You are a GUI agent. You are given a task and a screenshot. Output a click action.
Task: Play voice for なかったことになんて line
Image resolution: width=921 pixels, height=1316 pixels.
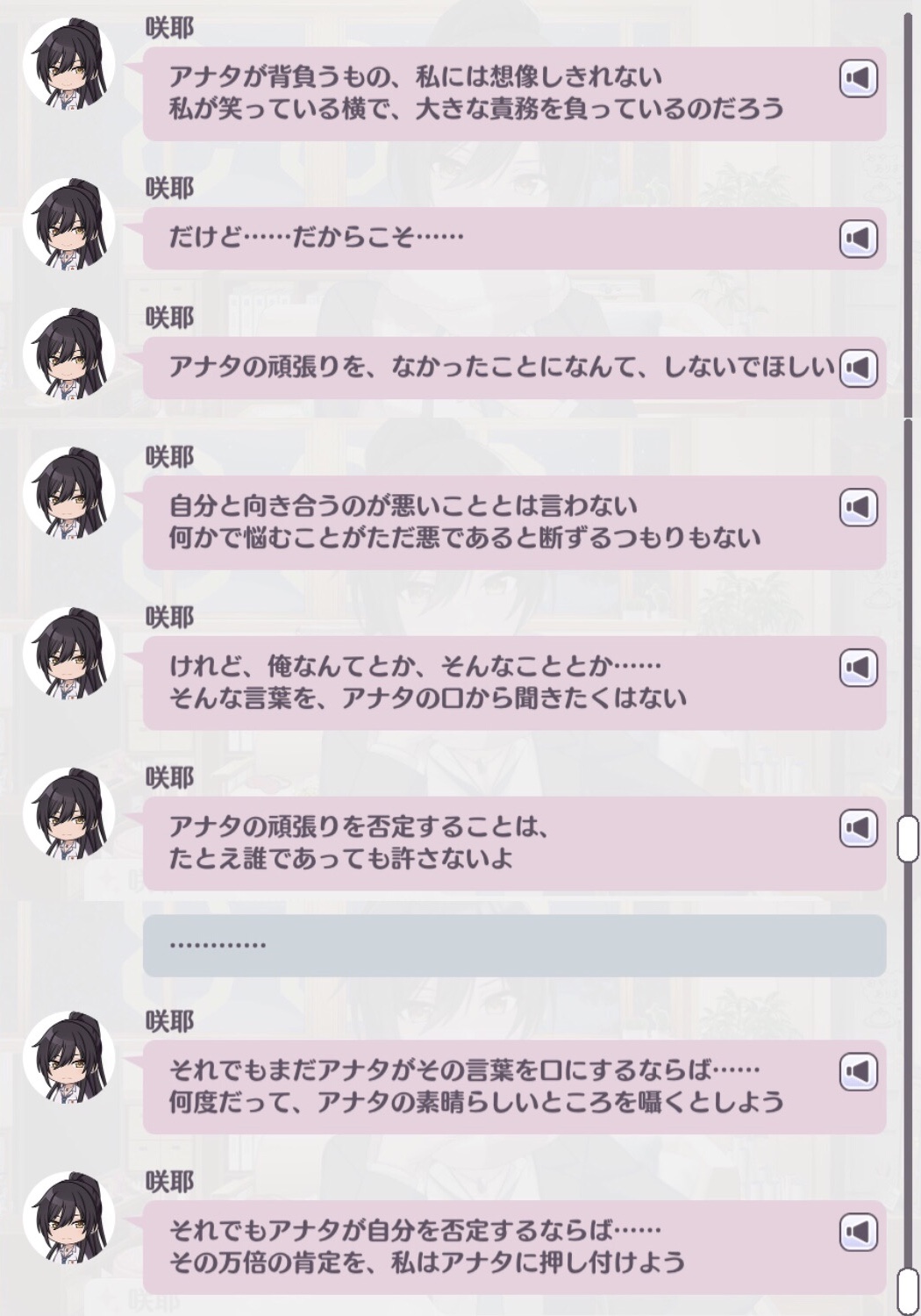click(858, 368)
